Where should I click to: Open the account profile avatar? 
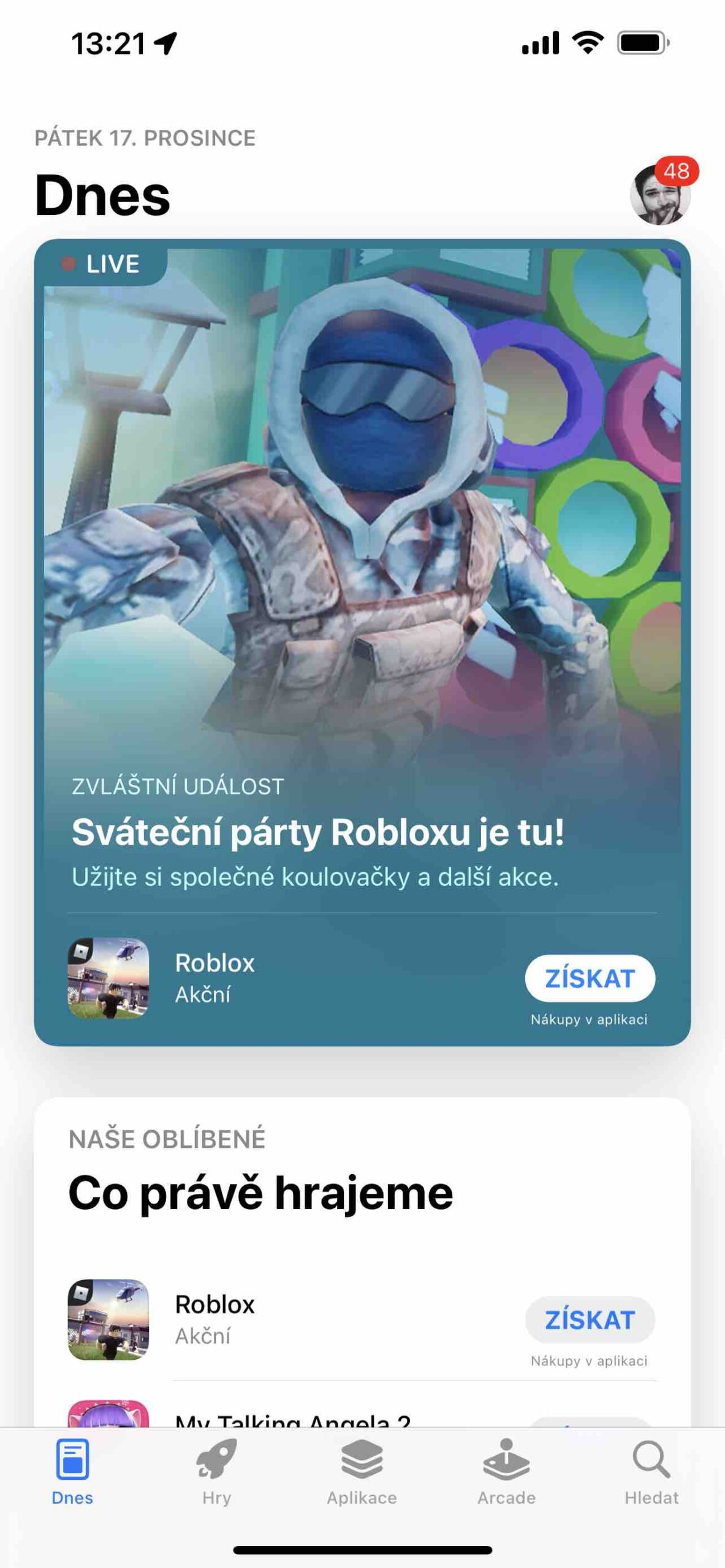click(x=659, y=195)
